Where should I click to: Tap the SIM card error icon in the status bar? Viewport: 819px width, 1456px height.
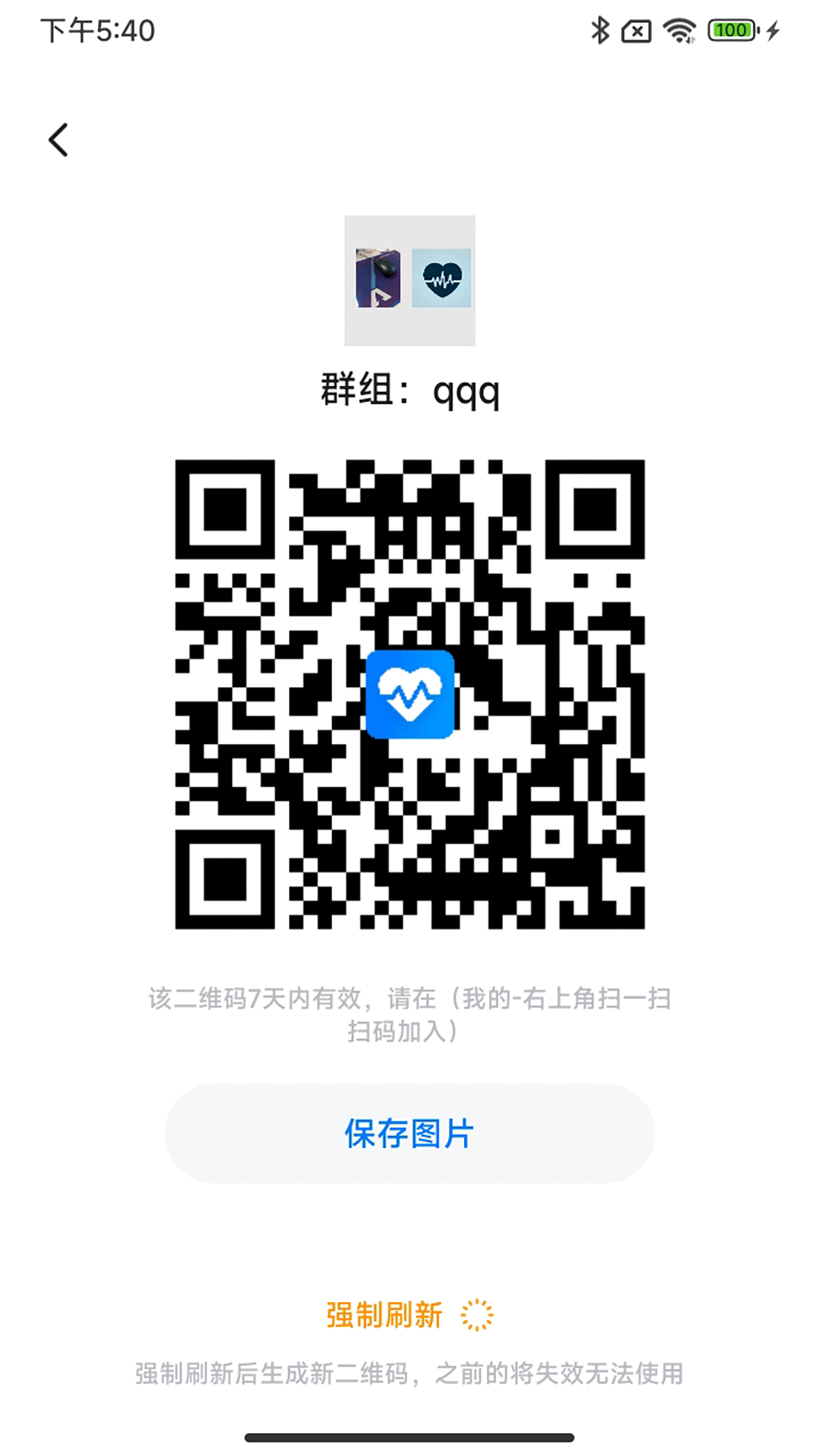pyautogui.click(x=635, y=30)
